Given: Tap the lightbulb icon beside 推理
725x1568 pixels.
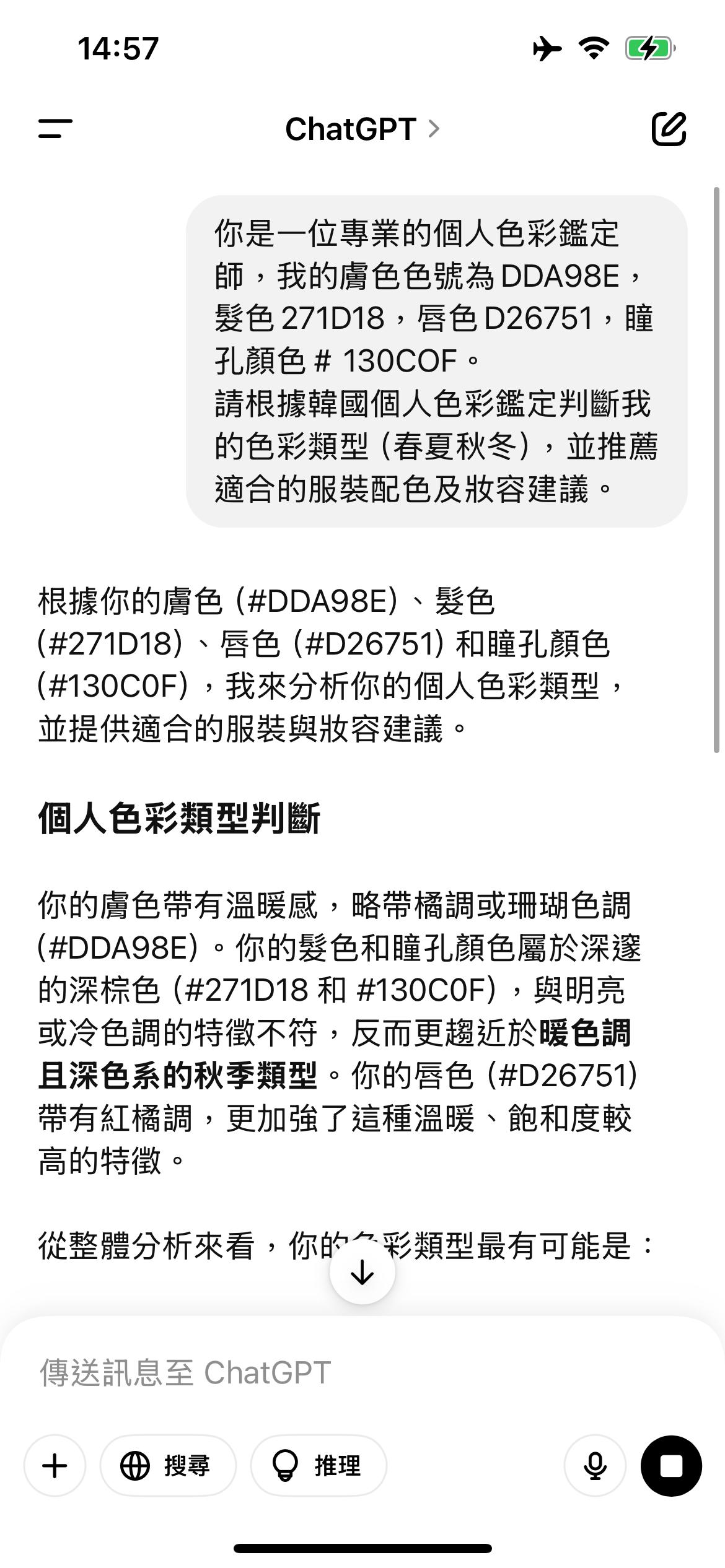Looking at the screenshot, I should click(x=285, y=1466).
